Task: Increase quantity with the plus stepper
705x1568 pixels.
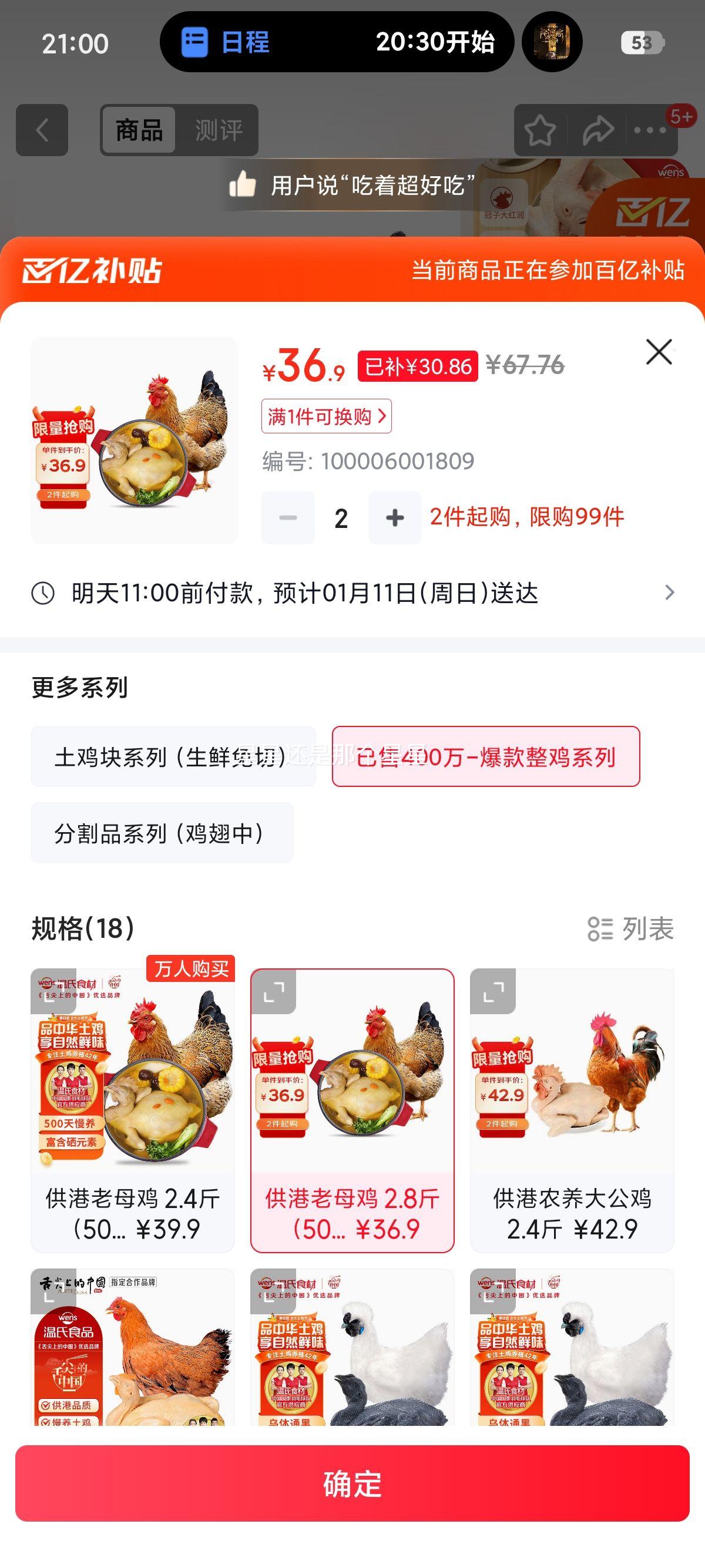Action: [395, 517]
